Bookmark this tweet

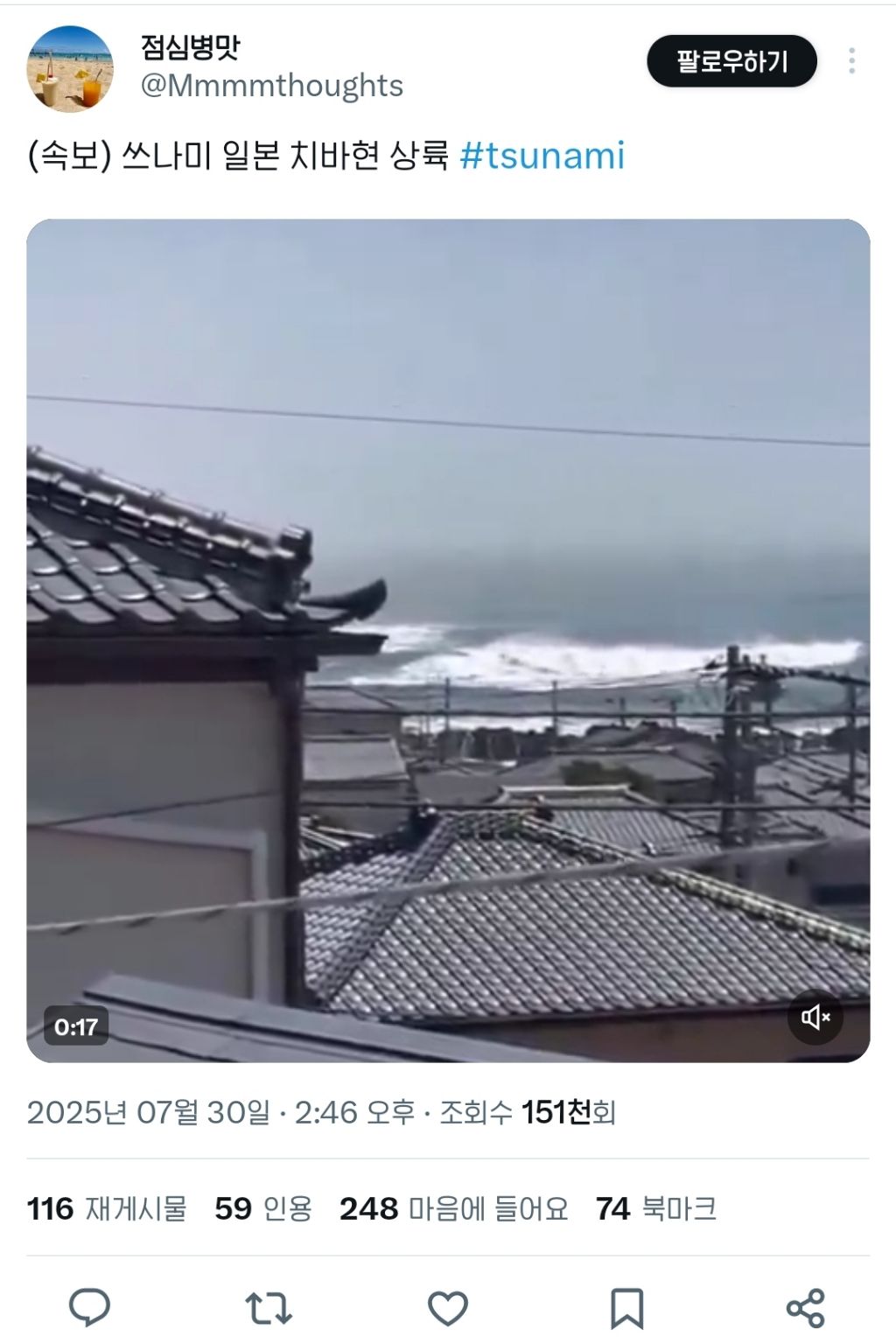(x=626, y=1308)
